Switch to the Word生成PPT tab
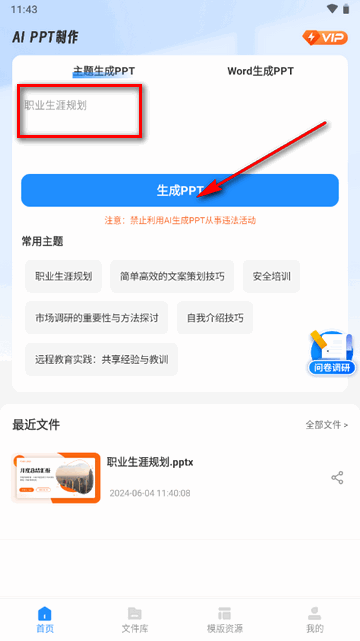 pos(260,71)
